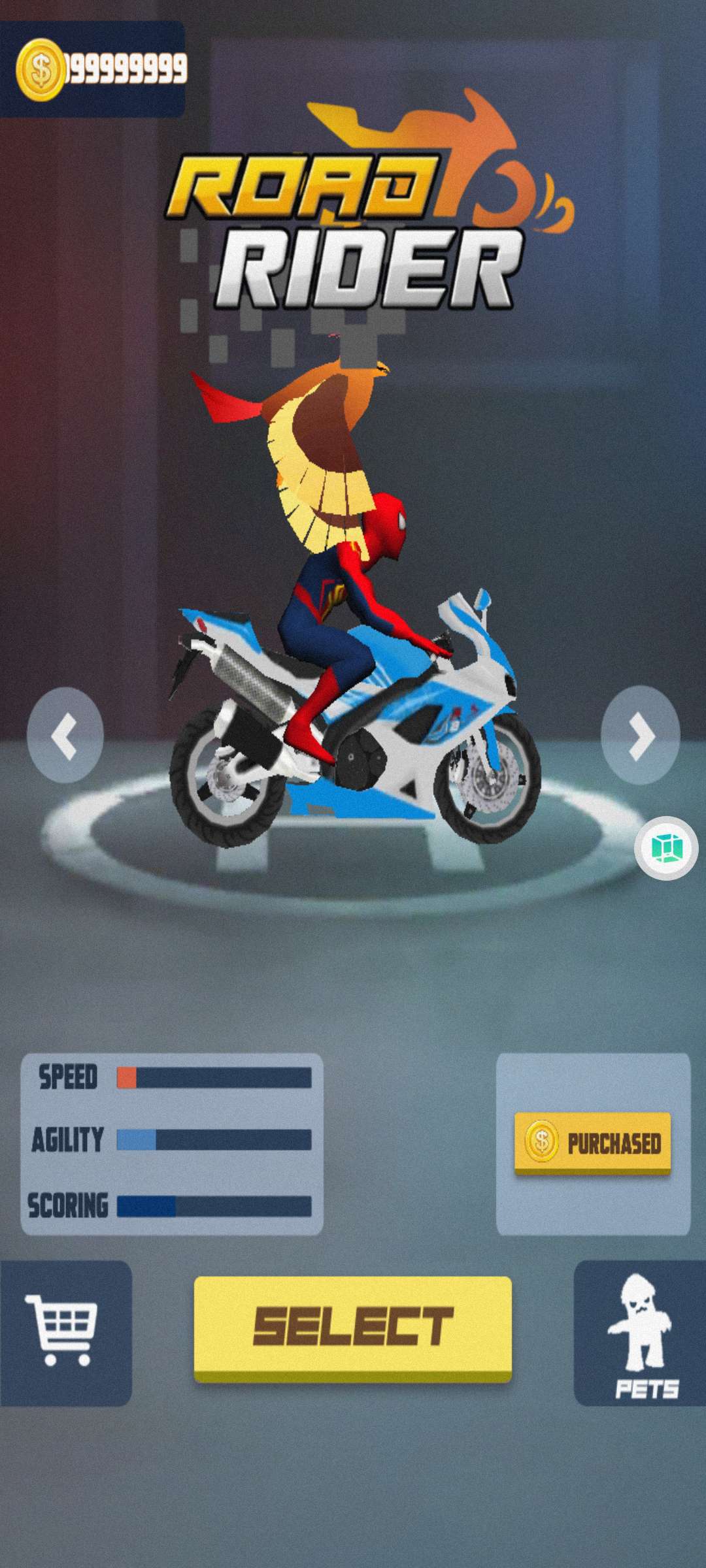Tap the Purchased coin button
Image resolution: width=706 pixels, height=1568 pixels.
tap(592, 1143)
